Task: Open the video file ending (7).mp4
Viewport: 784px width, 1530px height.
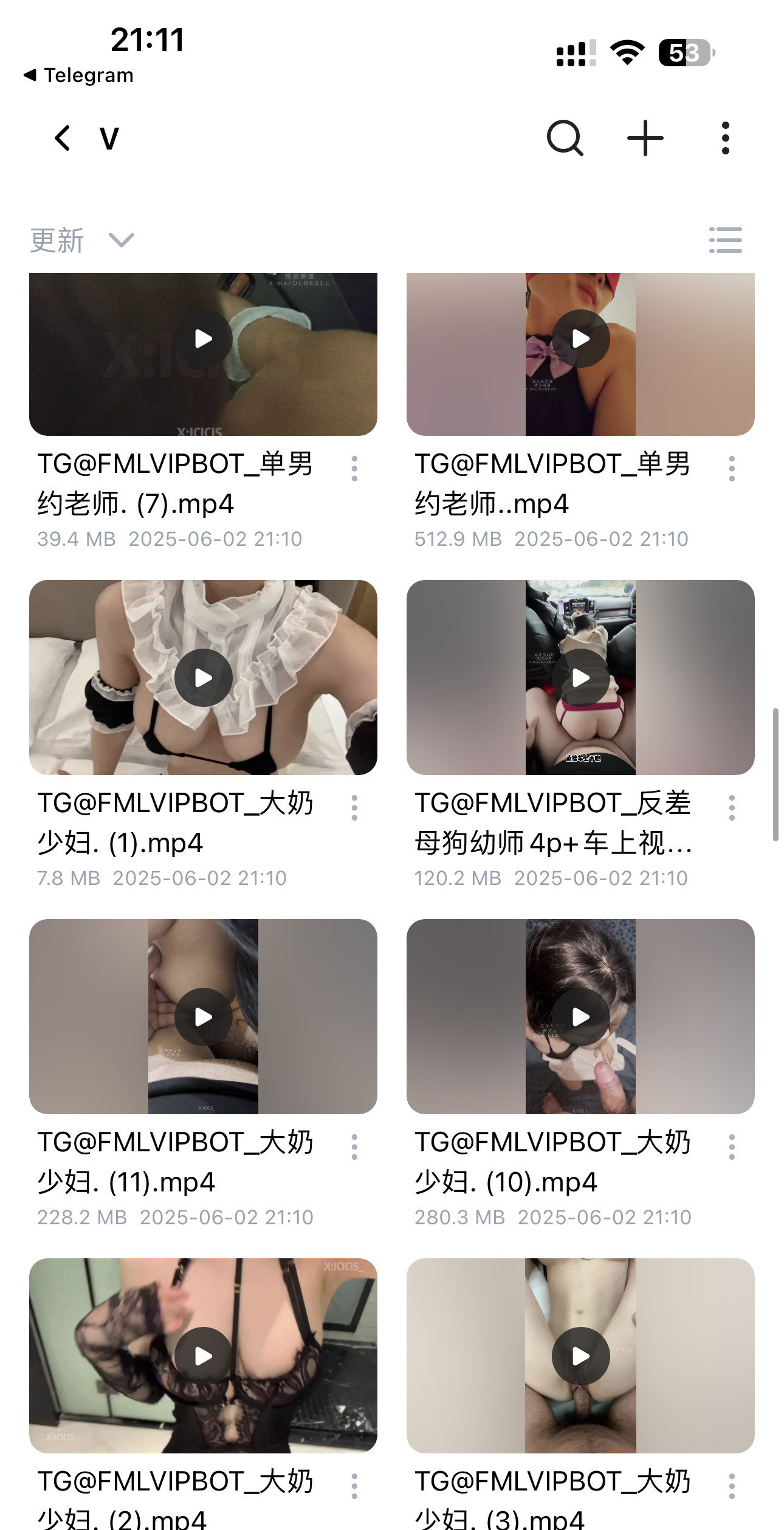Action: click(x=203, y=354)
